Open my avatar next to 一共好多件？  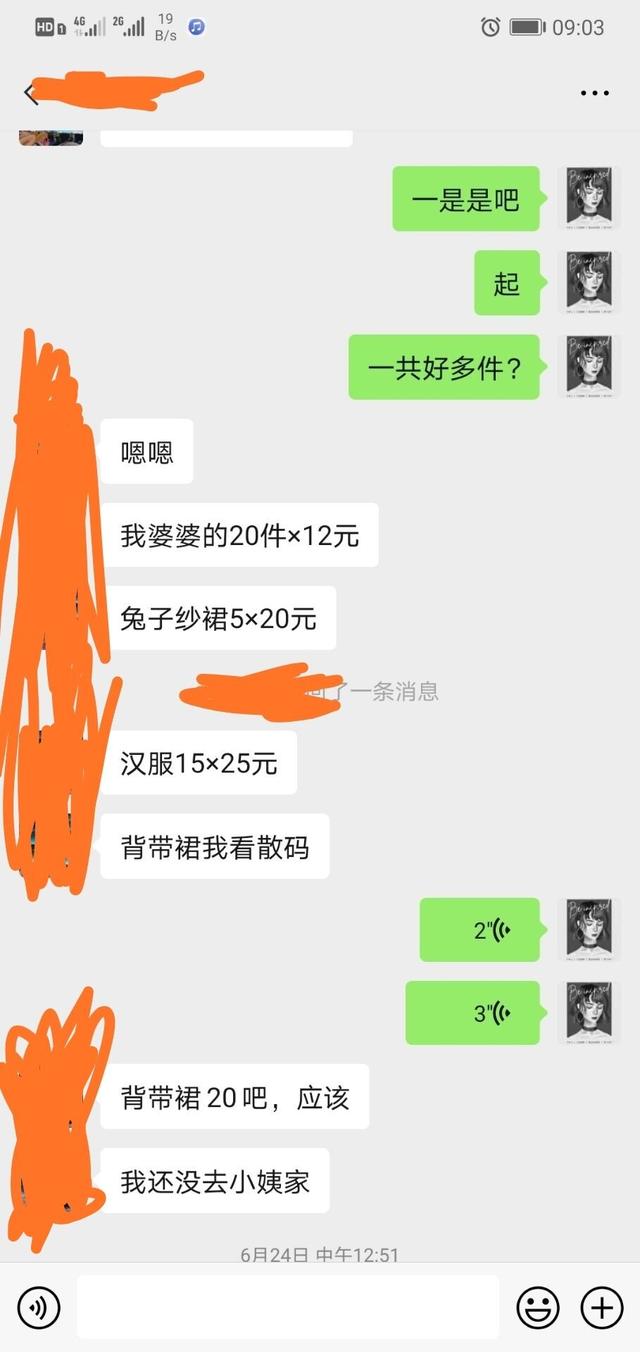[589, 367]
